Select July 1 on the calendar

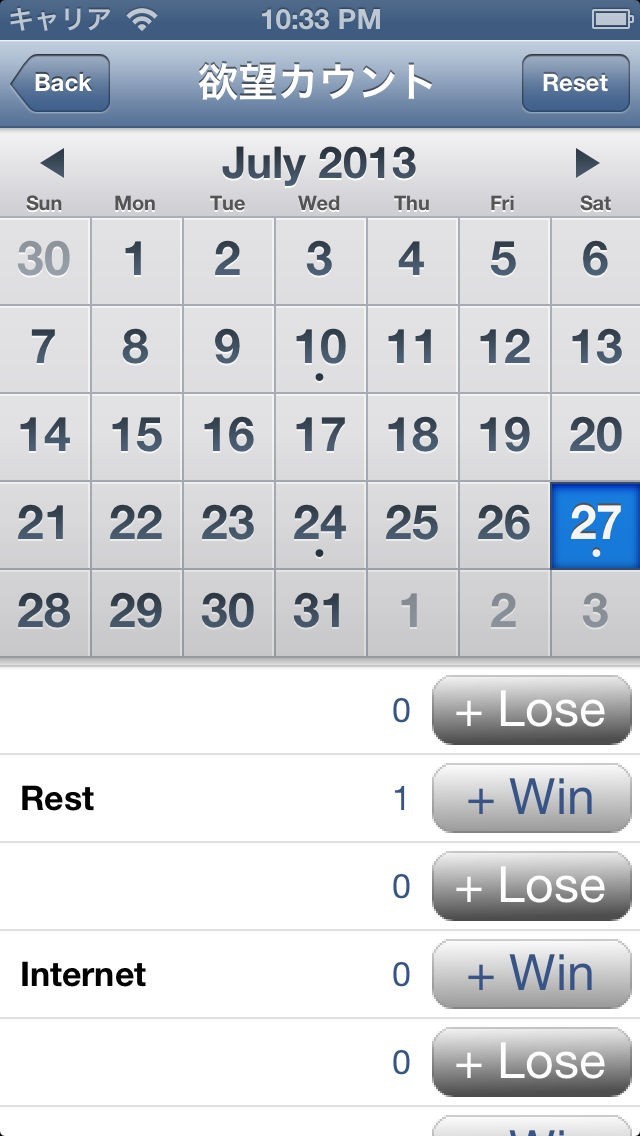click(x=135, y=261)
